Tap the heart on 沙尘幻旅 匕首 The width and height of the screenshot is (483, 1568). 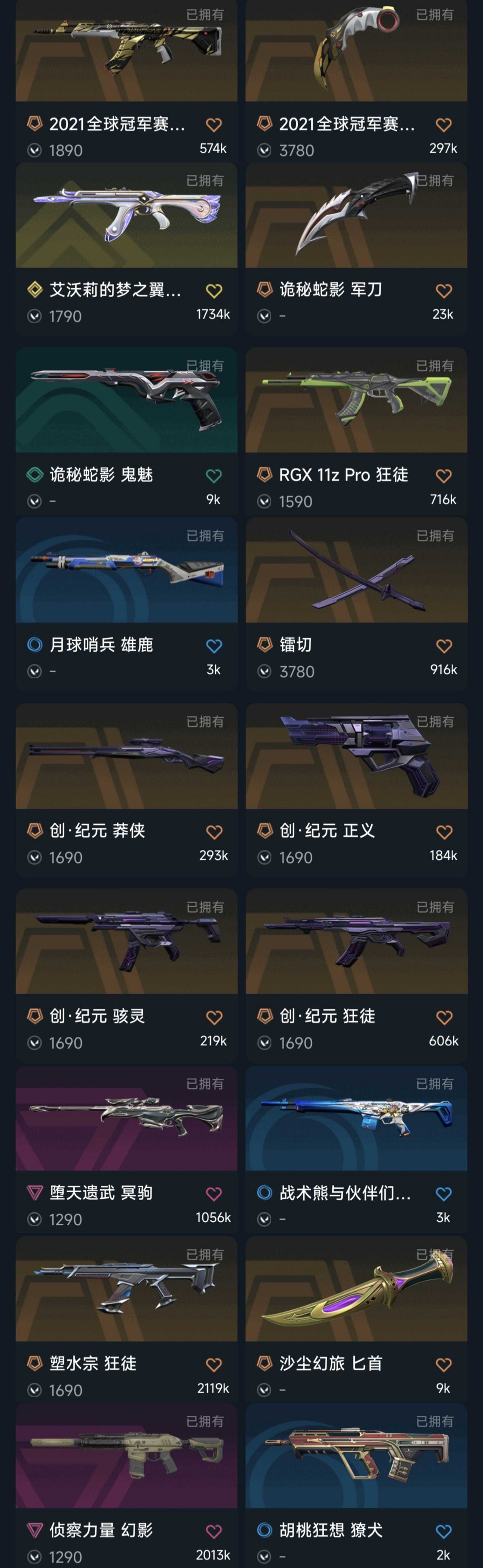click(444, 1365)
